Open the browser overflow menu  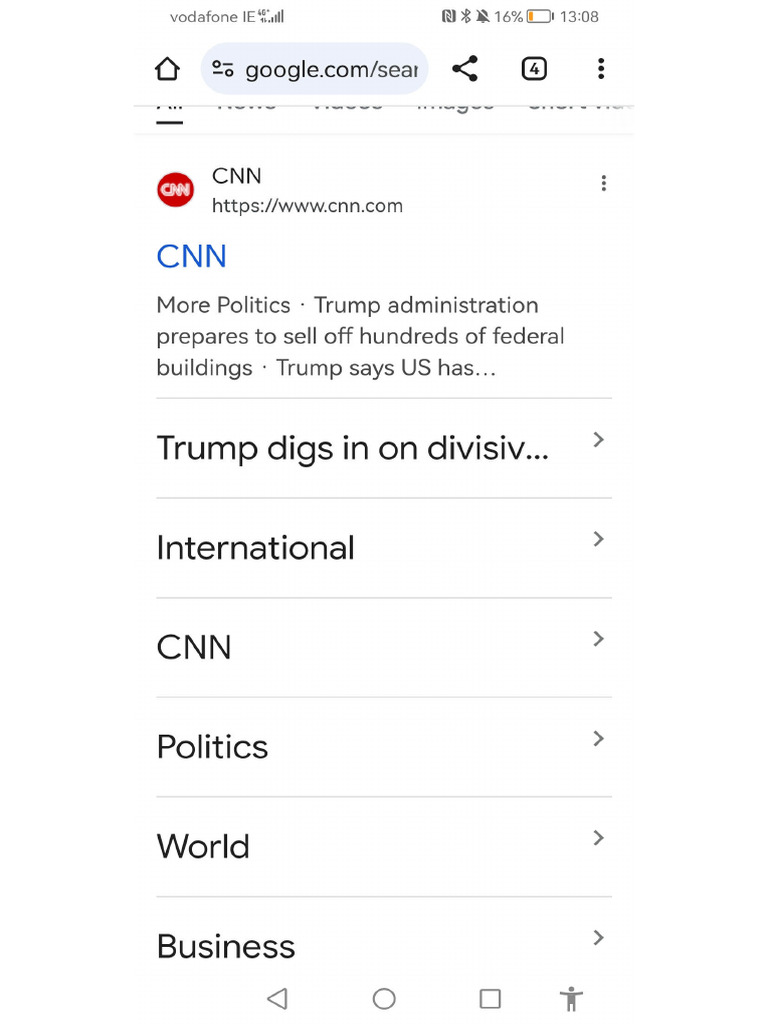coord(600,69)
